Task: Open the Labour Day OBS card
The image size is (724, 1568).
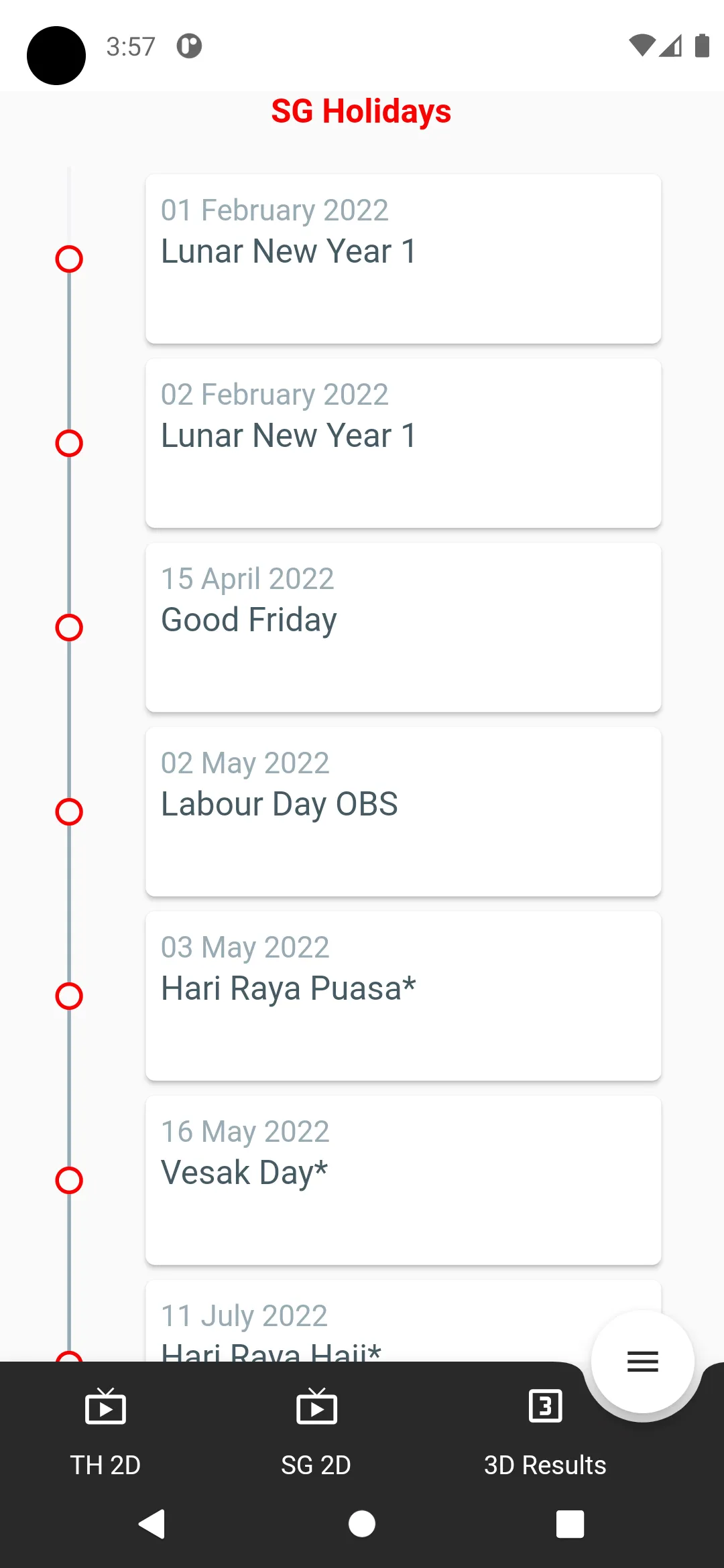Action: coord(402,811)
